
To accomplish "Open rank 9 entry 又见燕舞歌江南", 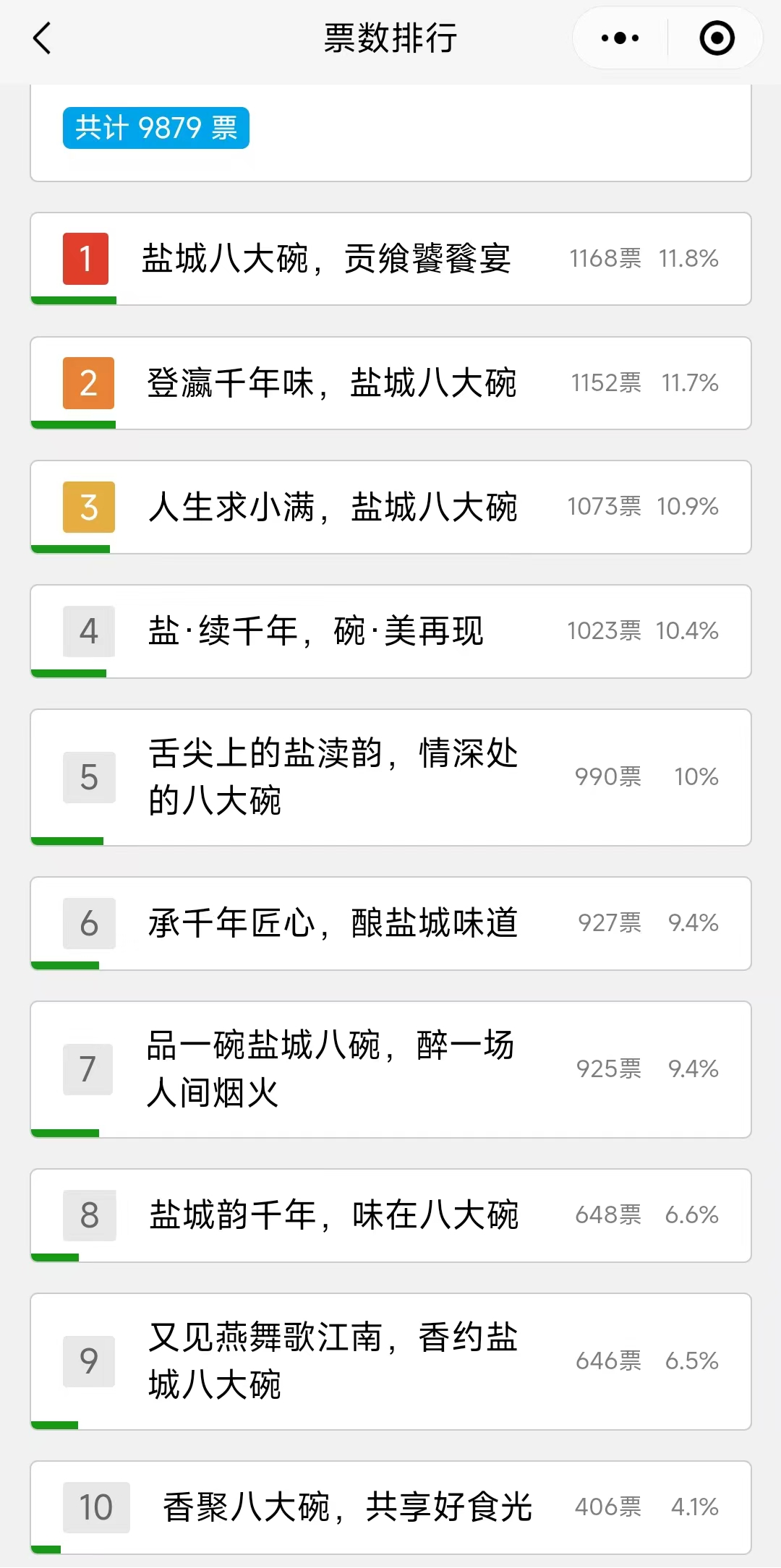I will 390,1362.
